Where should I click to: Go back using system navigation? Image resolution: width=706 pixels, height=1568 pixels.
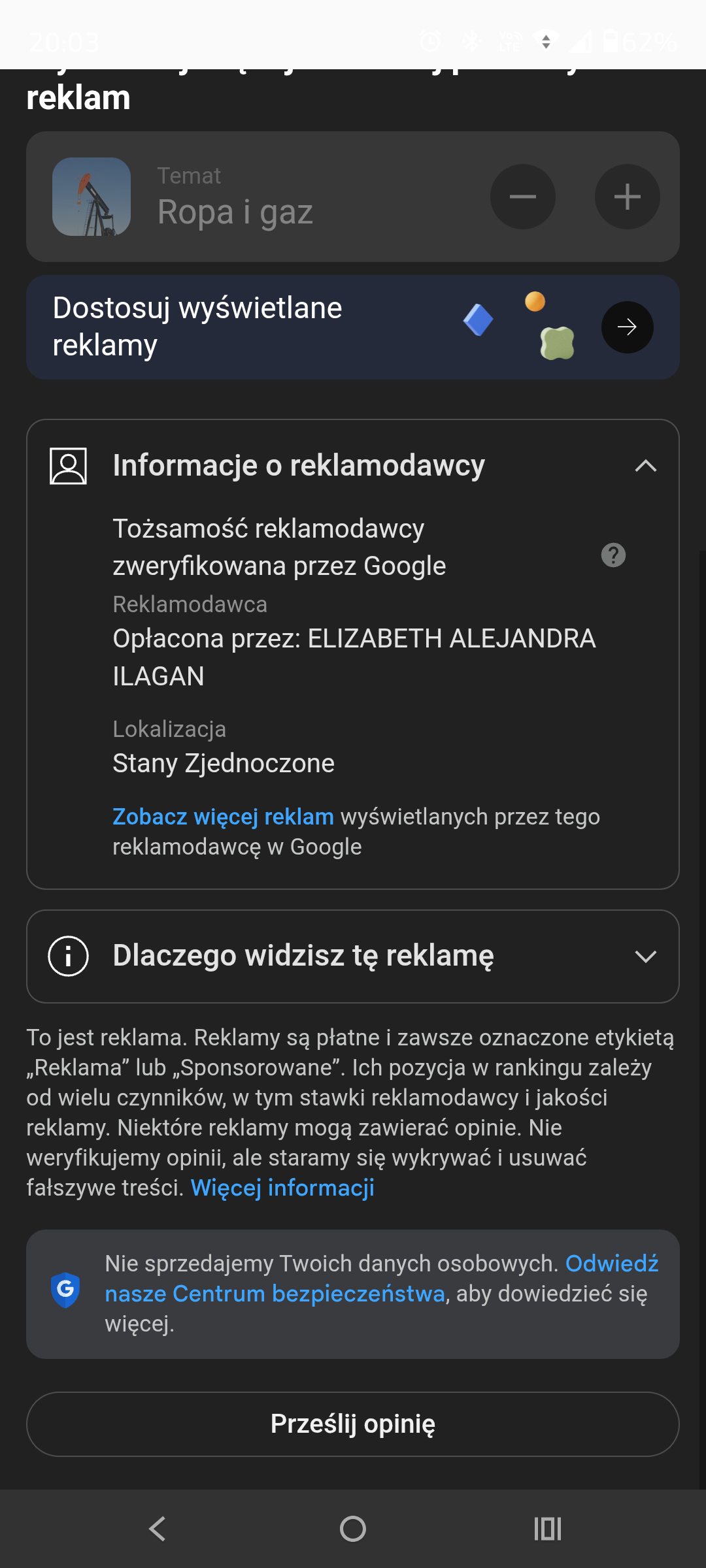(x=157, y=1529)
